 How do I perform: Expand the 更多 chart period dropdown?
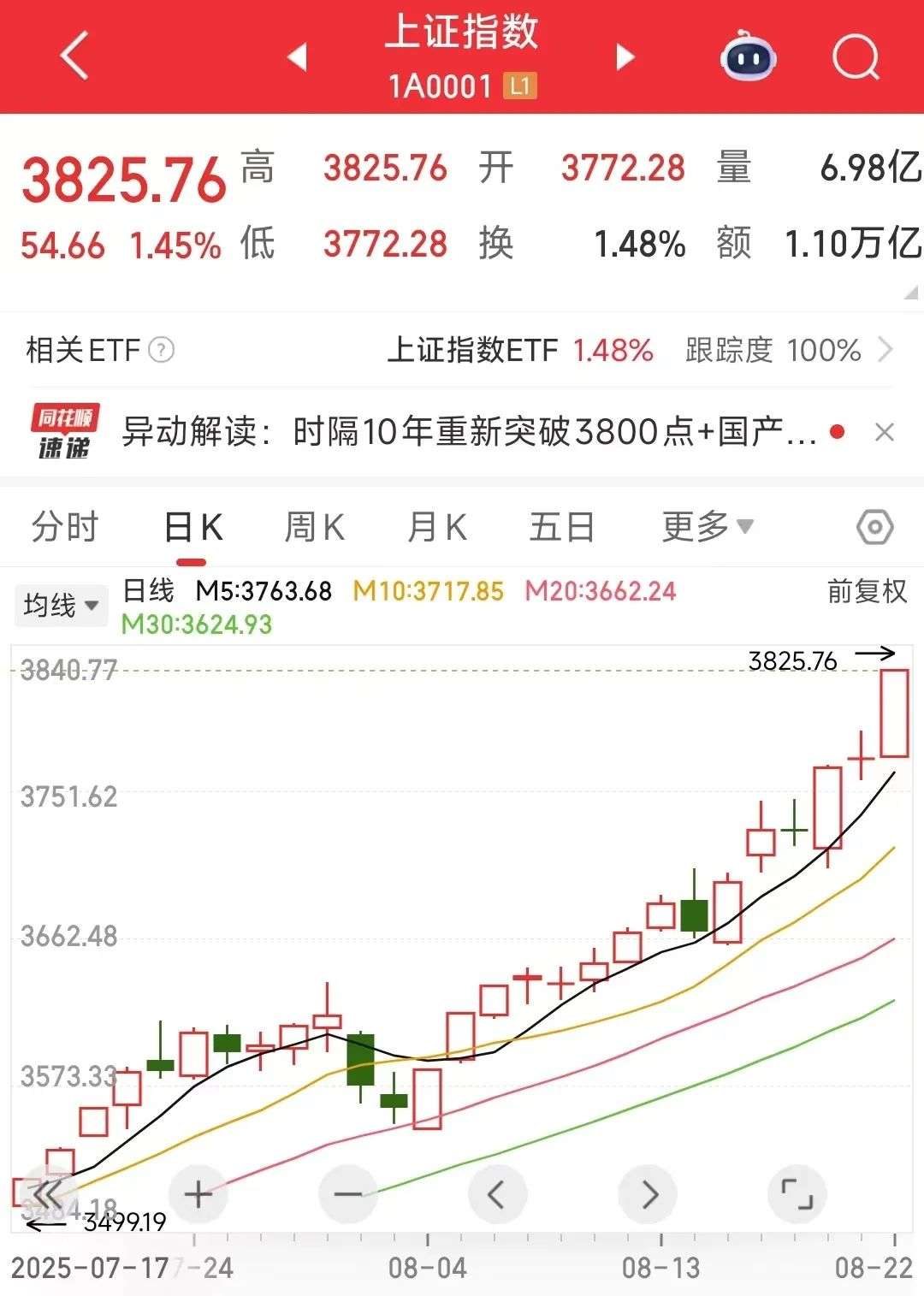point(707,527)
